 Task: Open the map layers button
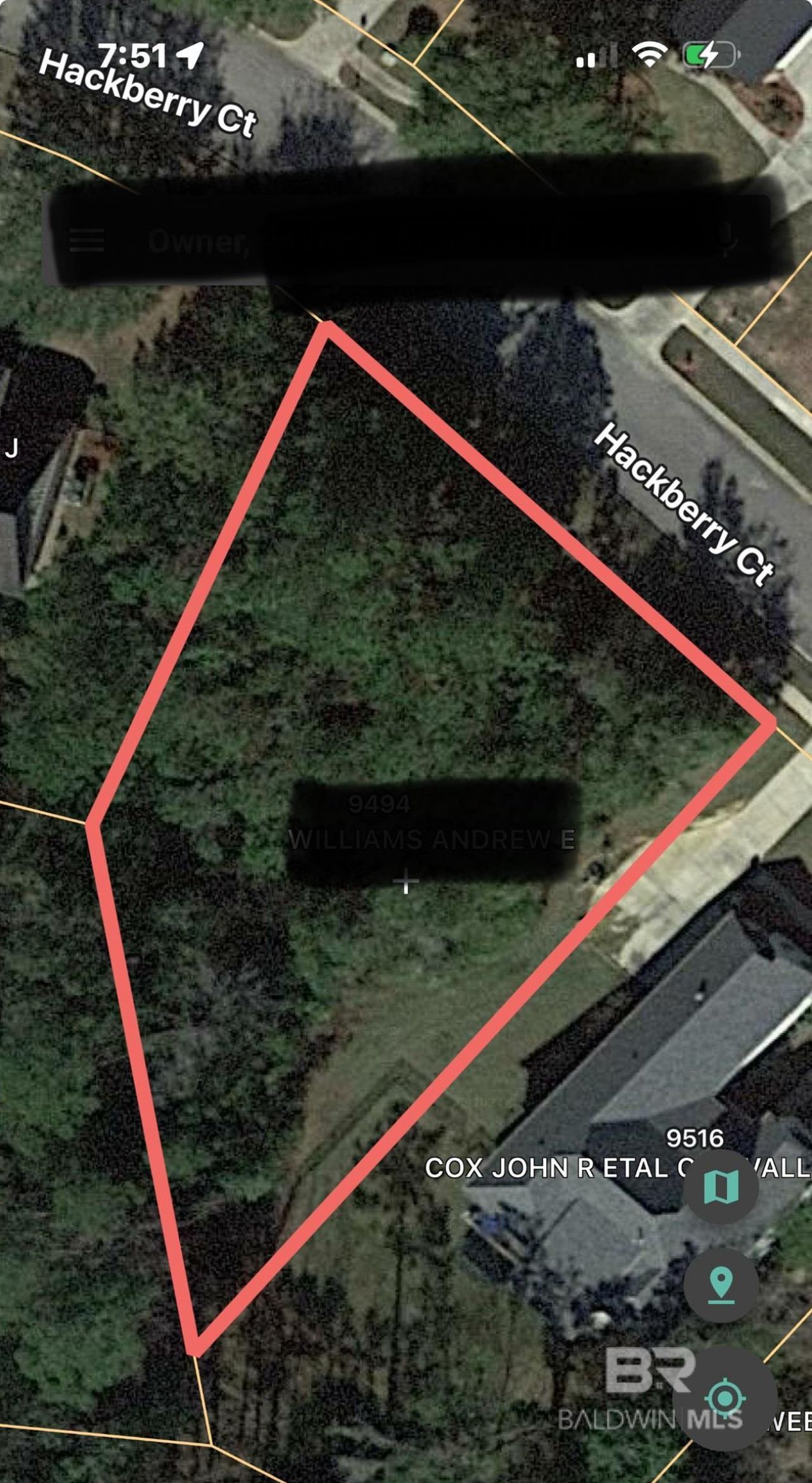pyautogui.click(x=721, y=1186)
